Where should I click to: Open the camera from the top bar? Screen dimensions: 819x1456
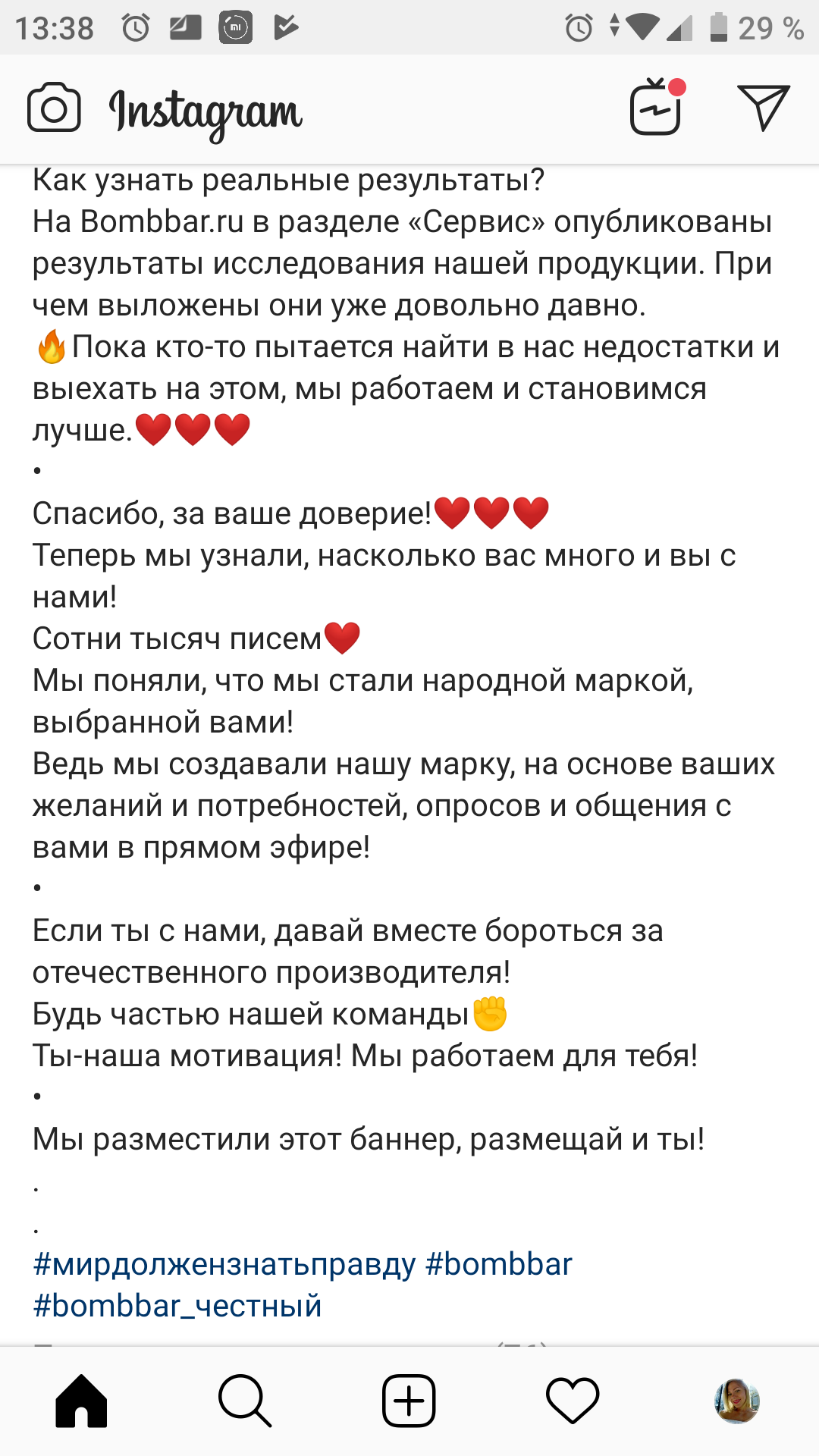(x=54, y=108)
